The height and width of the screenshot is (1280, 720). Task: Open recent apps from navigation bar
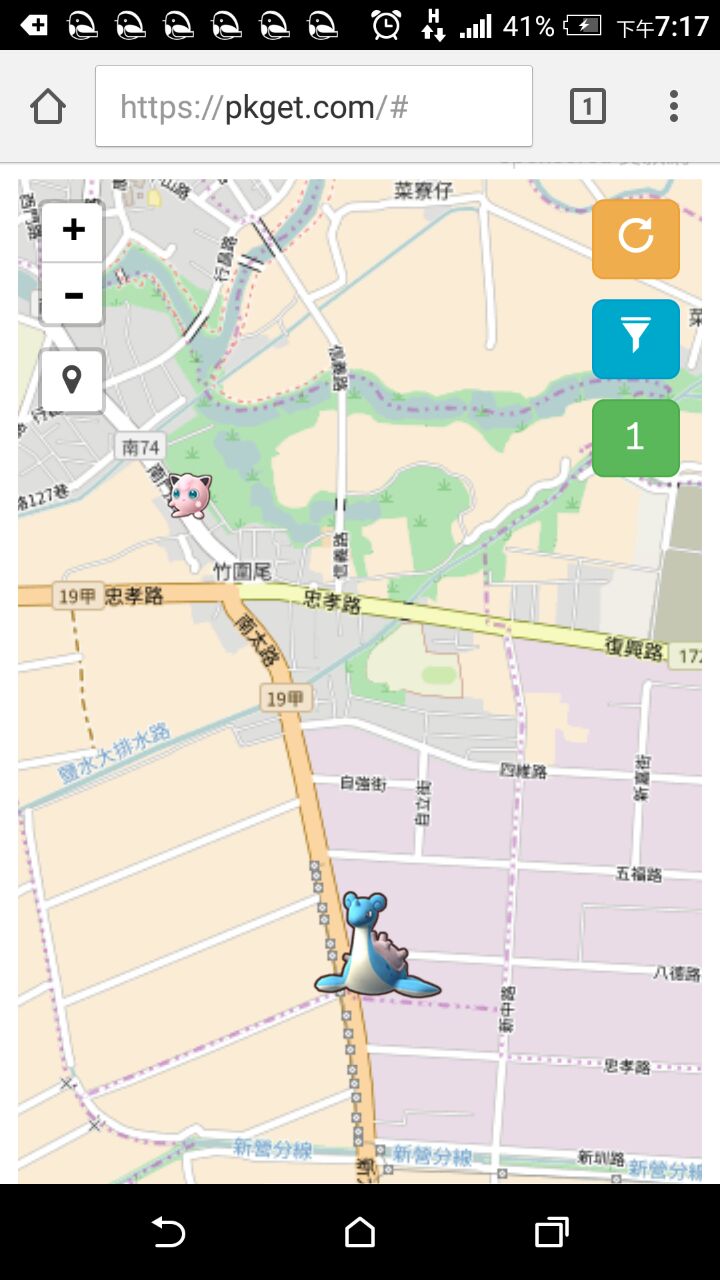551,1232
